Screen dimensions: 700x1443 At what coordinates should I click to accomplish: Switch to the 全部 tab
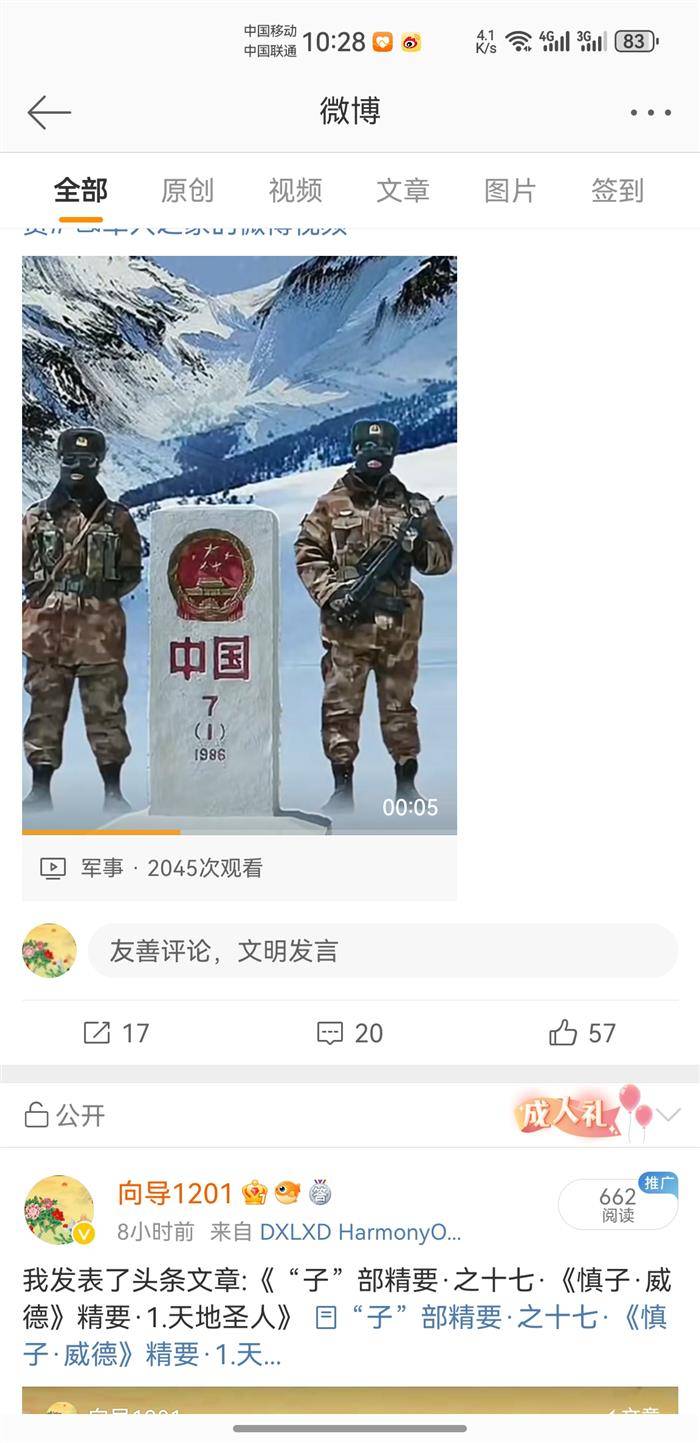coord(81,190)
